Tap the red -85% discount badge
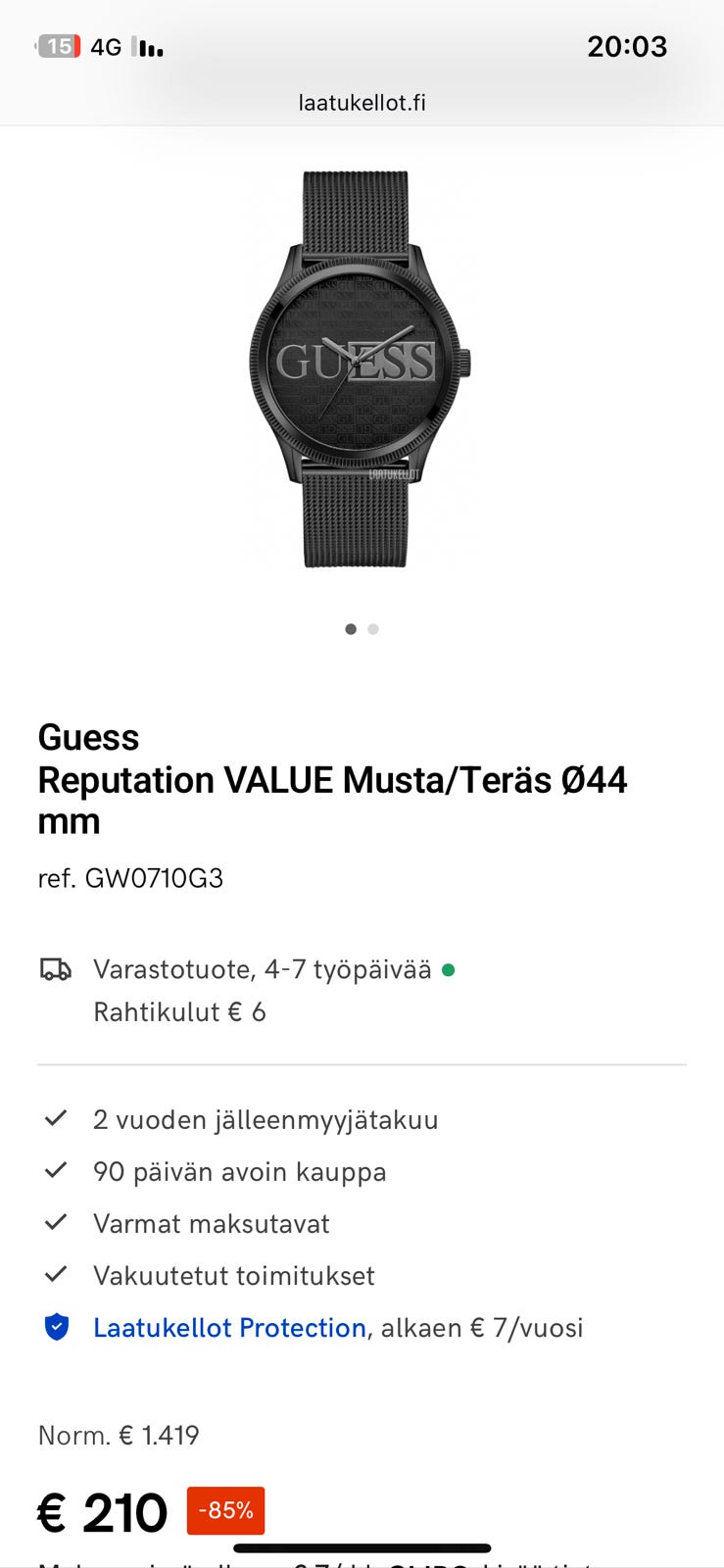 (x=224, y=1510)
